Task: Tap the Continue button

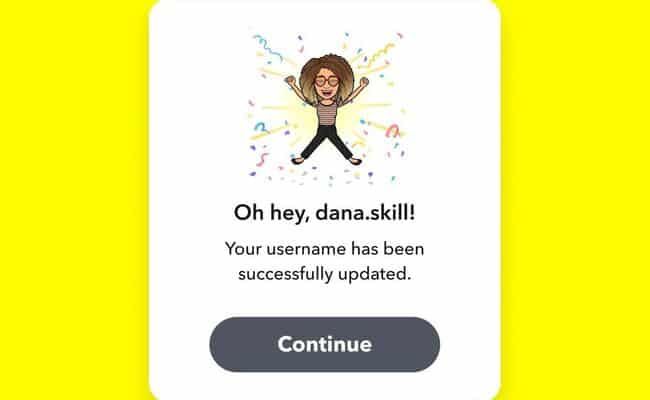Action: pyautogui.click(x=324, y=344)
